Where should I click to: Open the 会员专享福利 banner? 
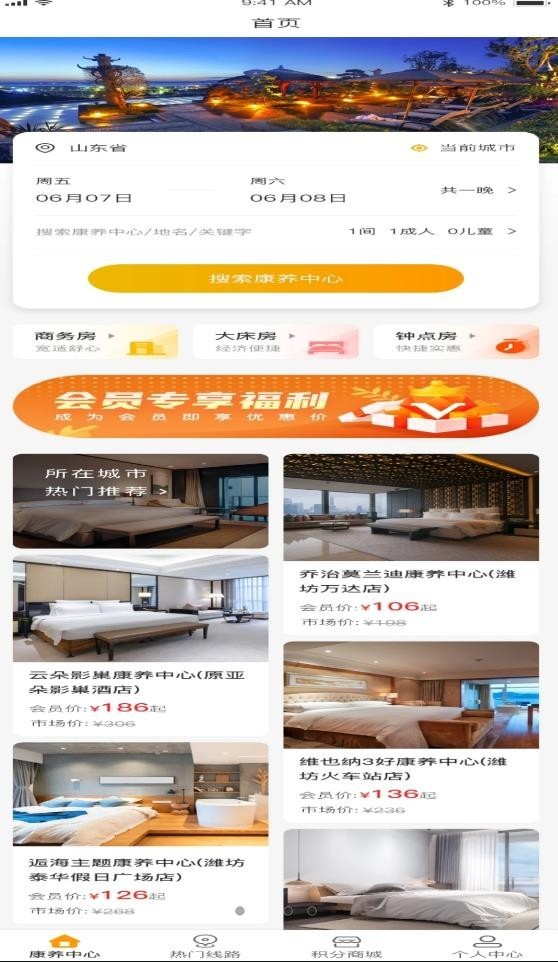[275, 406]
